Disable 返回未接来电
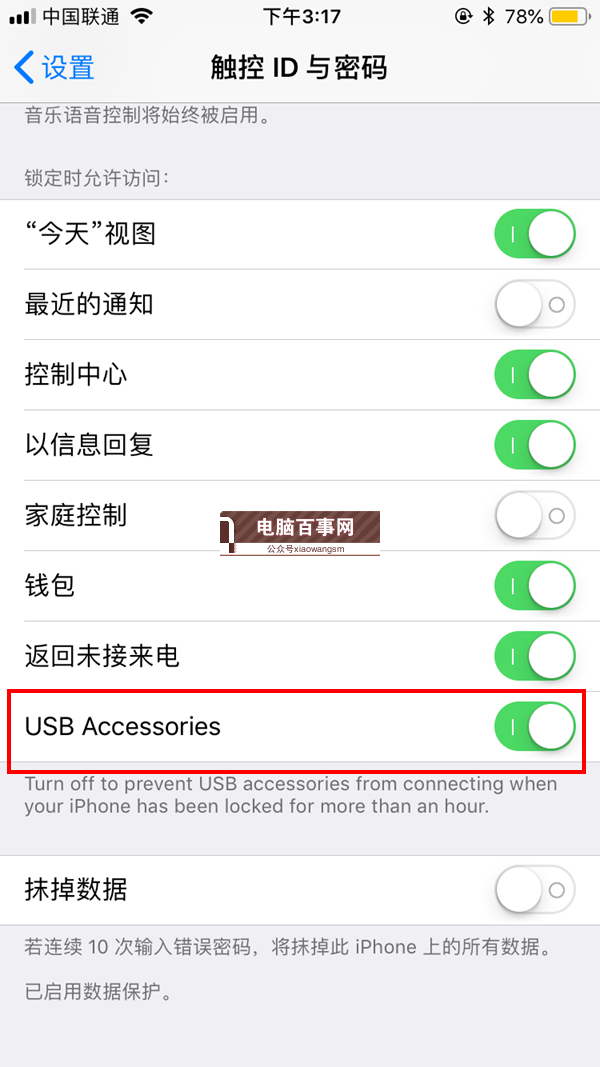600x1067 pixels. tap(535, 656)
